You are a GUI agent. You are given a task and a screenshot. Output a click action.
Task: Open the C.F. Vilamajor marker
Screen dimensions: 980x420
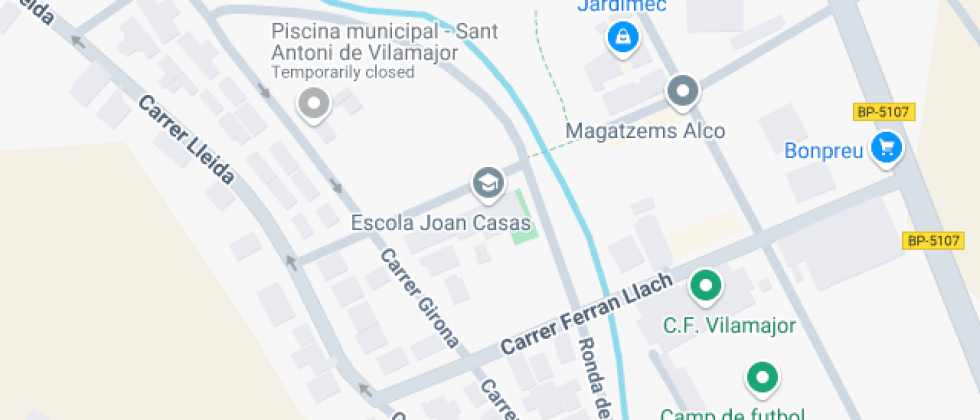(x=707, y=286)
